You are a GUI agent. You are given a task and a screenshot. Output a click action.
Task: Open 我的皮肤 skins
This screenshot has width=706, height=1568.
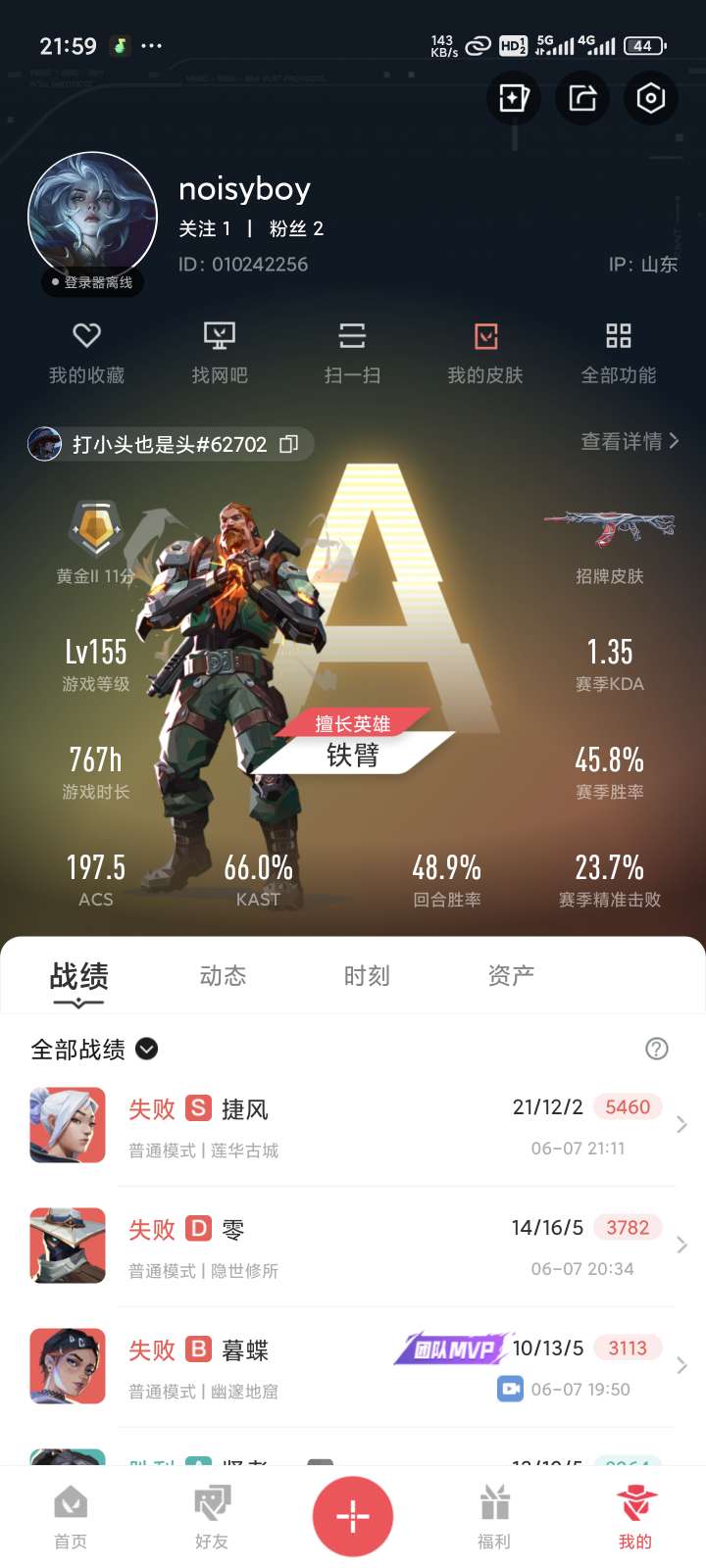[x=485, y=353]
